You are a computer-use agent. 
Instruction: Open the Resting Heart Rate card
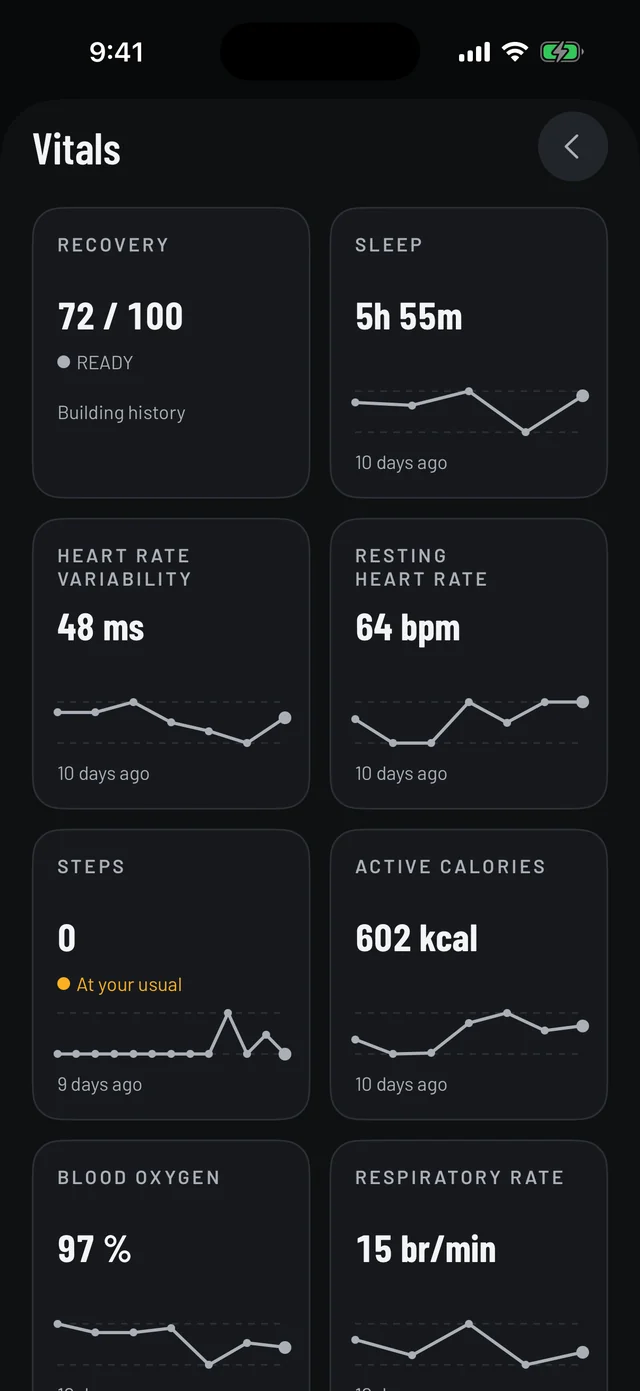click(469, 663)
